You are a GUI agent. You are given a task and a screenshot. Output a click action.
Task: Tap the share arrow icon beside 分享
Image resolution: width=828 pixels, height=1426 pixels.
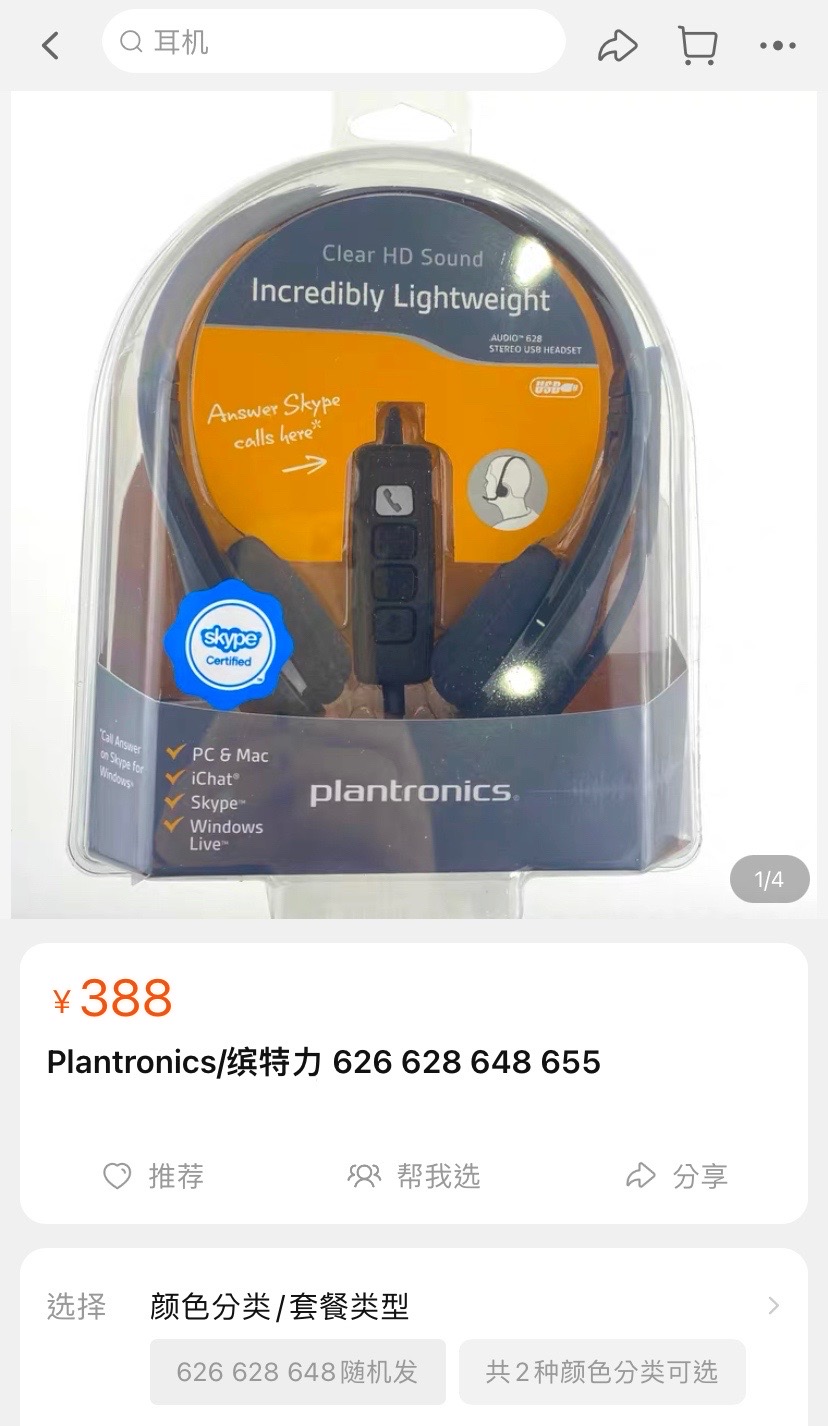point(641,1176)
